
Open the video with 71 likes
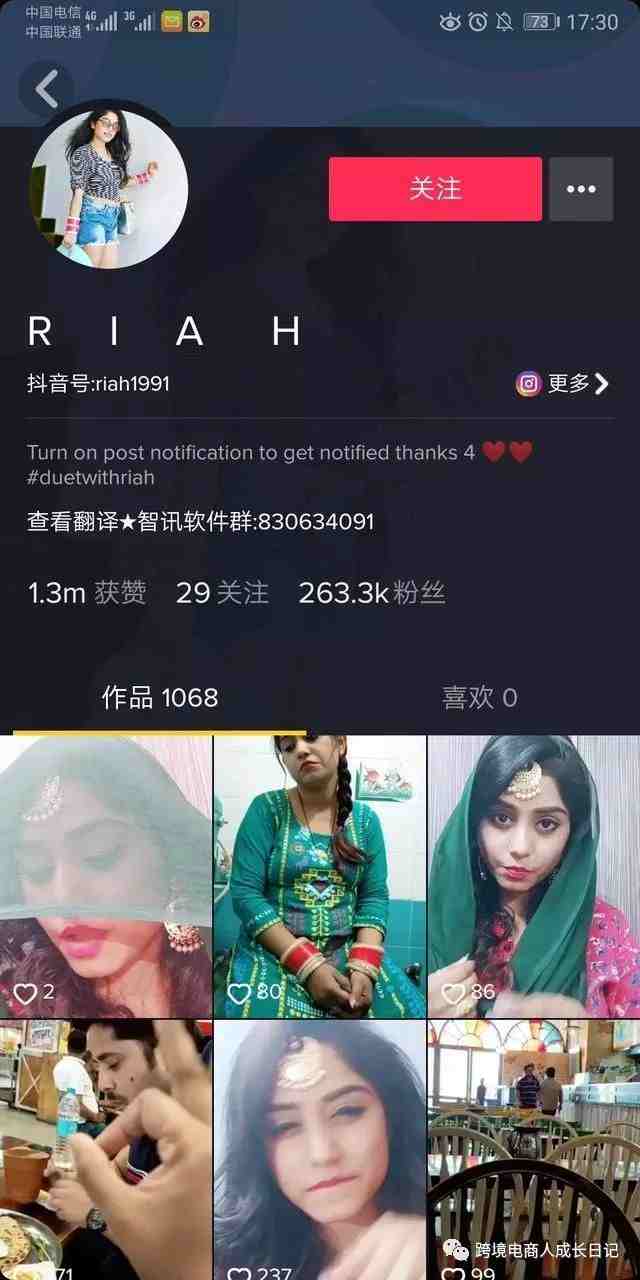click(x=106, y=1150)
